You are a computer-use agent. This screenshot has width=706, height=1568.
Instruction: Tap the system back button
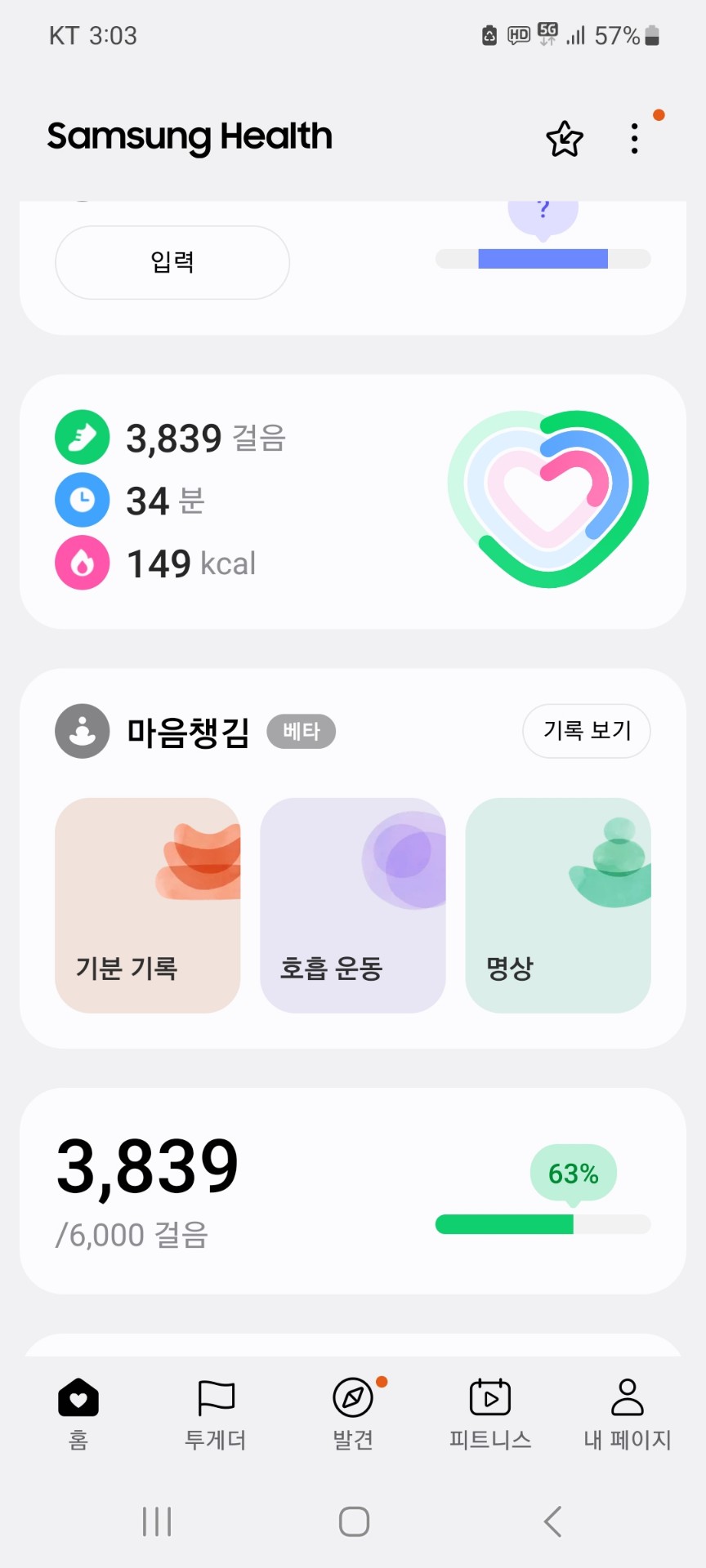pos(552,1521)
